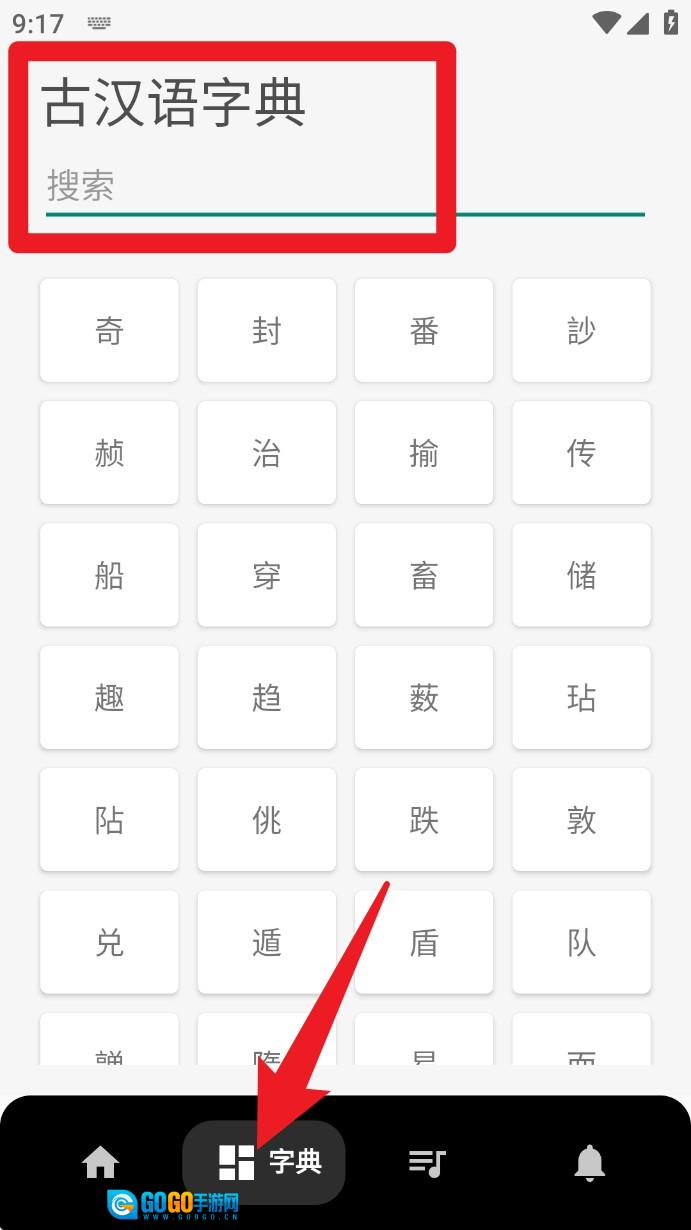Open the character 畜
Screen dimensions: 691x1230
[x=424, y=575]
